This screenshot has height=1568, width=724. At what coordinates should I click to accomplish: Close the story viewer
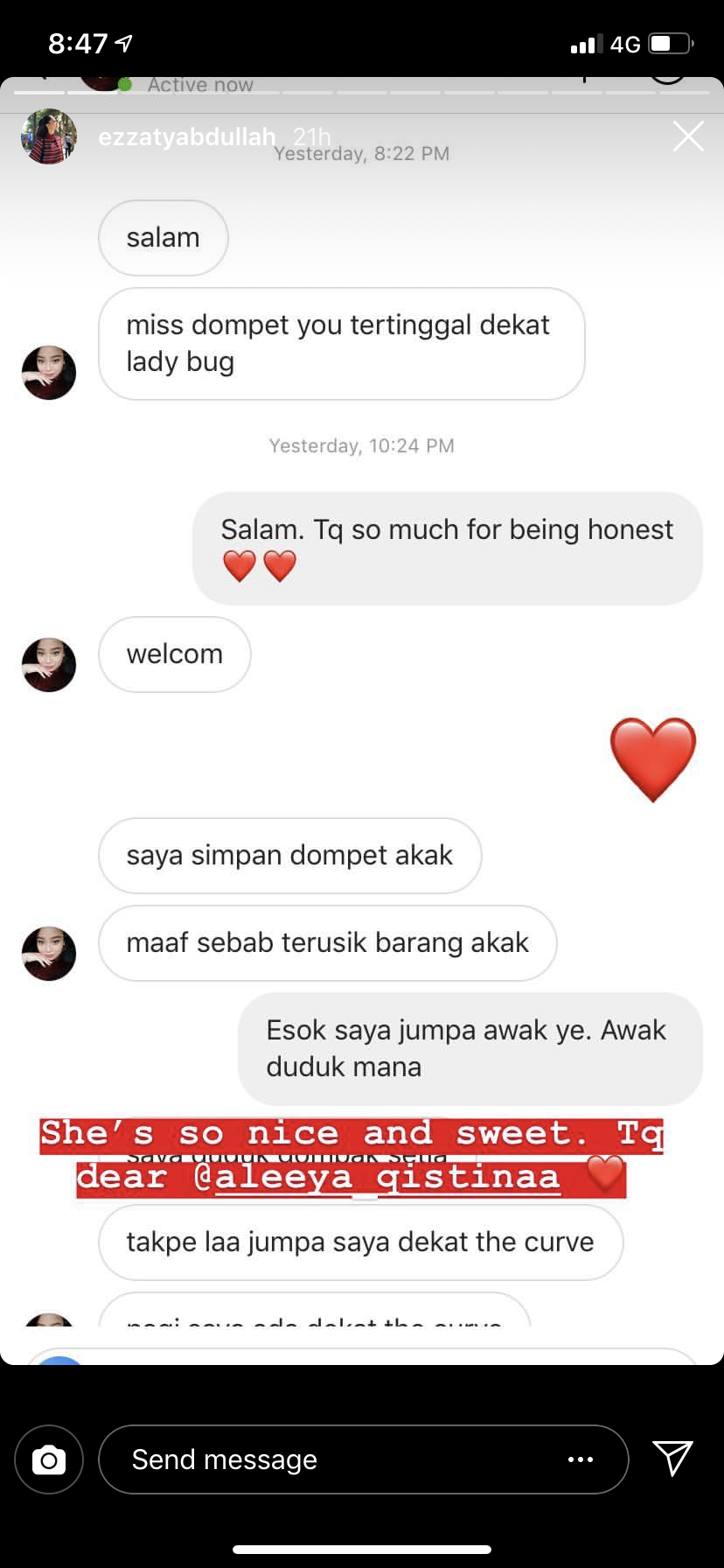[688, 136]
